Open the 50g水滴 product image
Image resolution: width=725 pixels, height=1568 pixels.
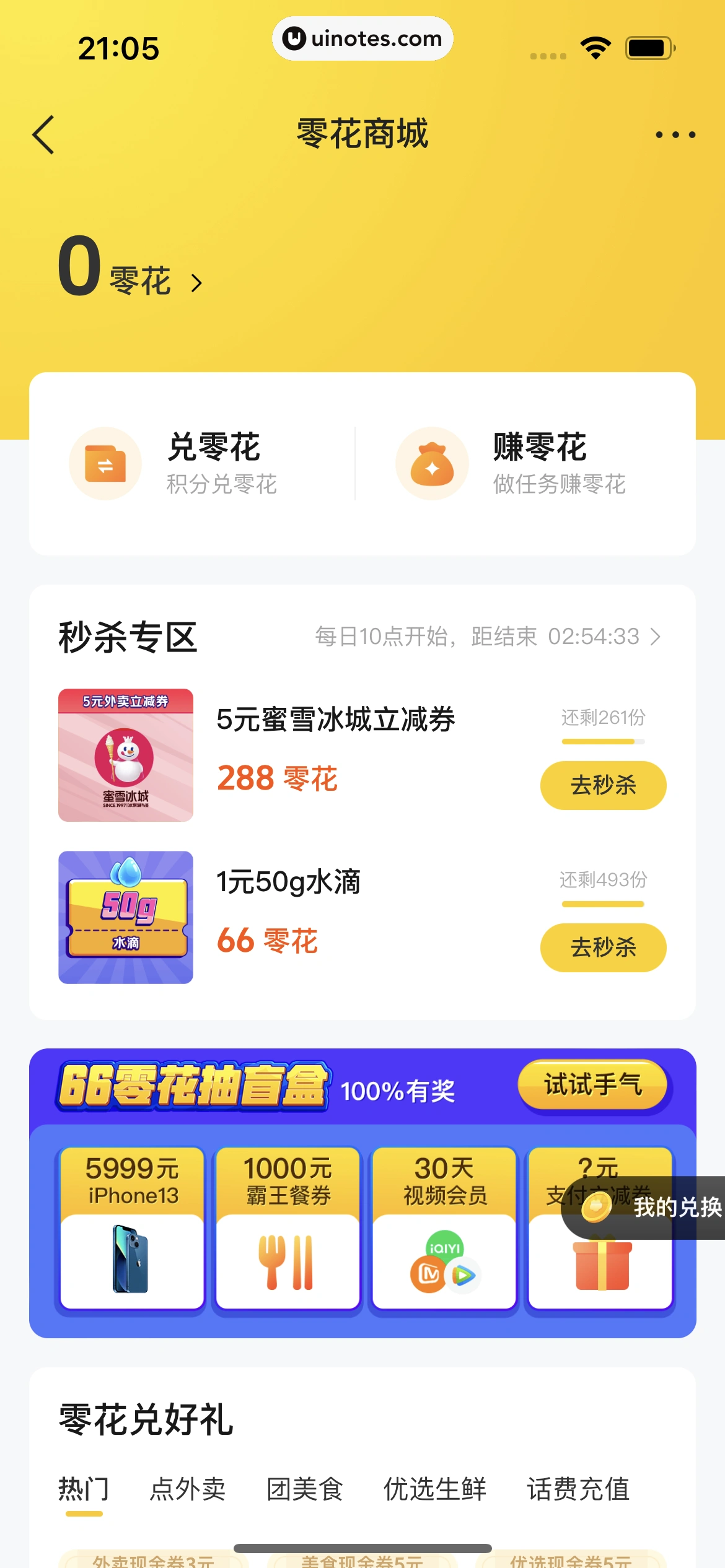point(126,917)
